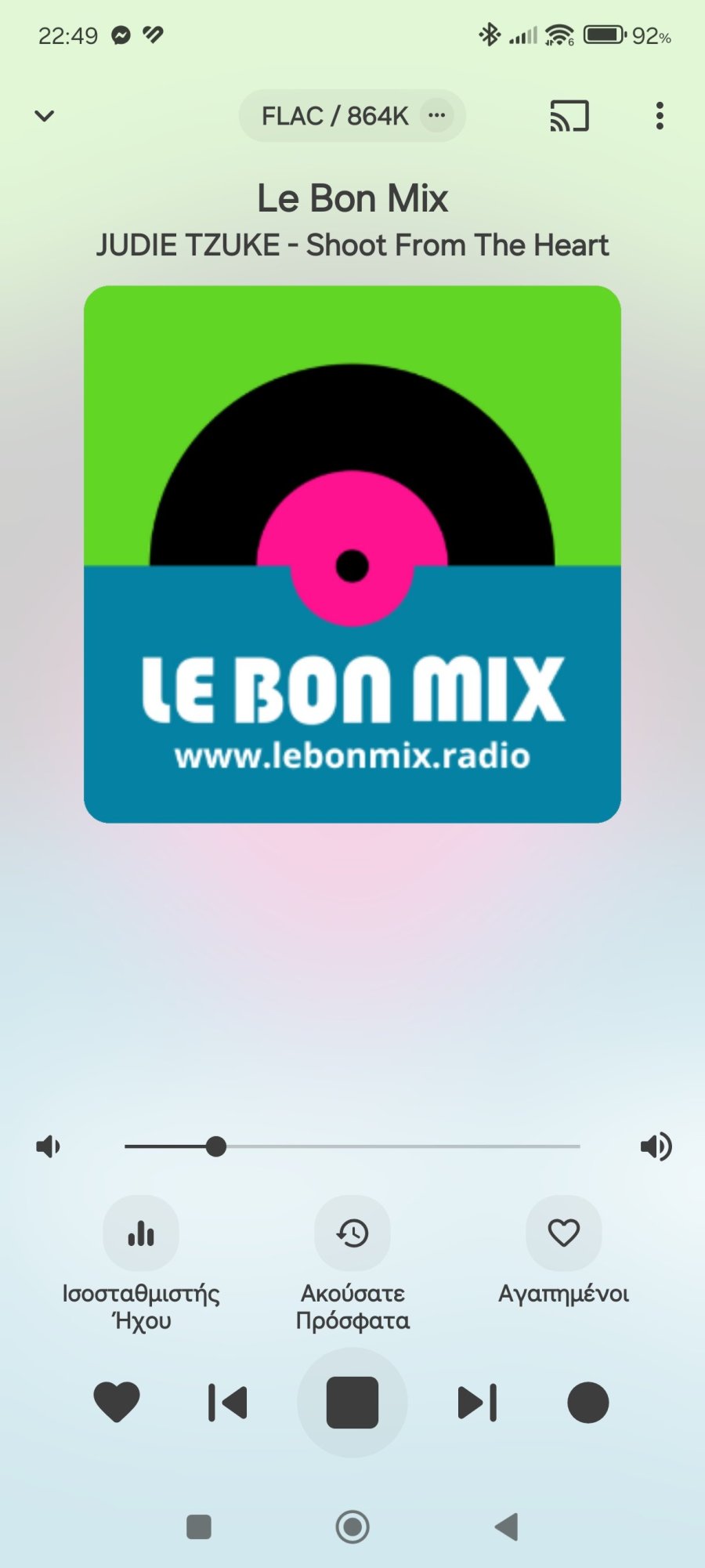Tap the minimum volume speaker icon
The width and height of the screenshot is (705, 1568).
click(48, 1146)
